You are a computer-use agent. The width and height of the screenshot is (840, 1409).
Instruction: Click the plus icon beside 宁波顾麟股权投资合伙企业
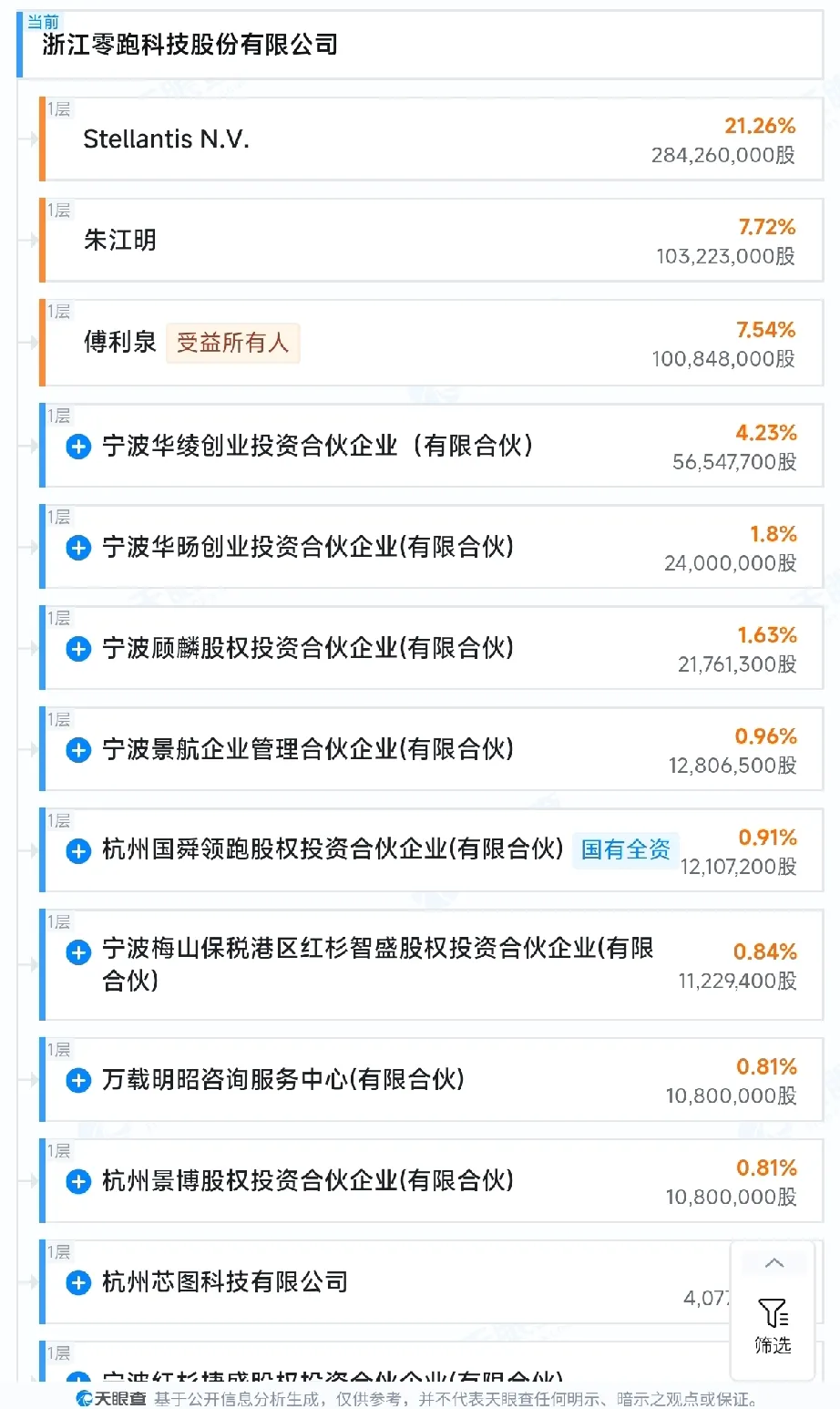pos(77,649)
